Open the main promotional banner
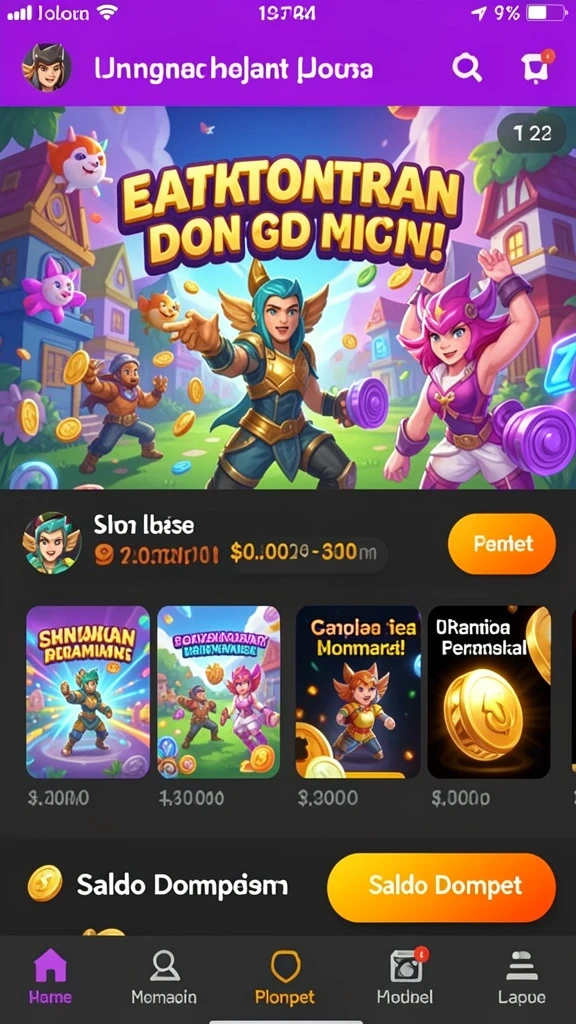 288,297
